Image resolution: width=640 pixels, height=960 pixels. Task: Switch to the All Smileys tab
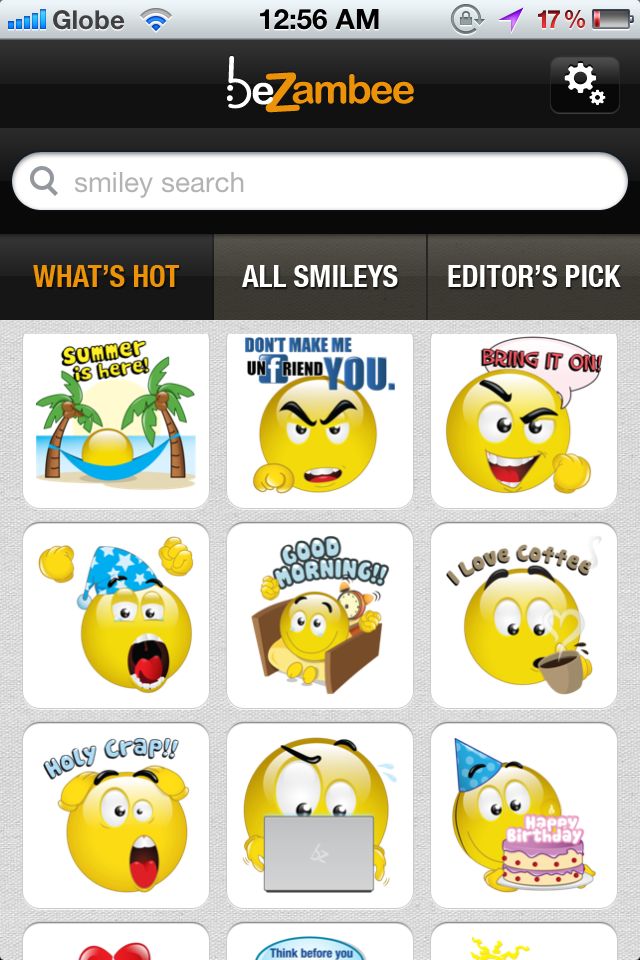320,277
